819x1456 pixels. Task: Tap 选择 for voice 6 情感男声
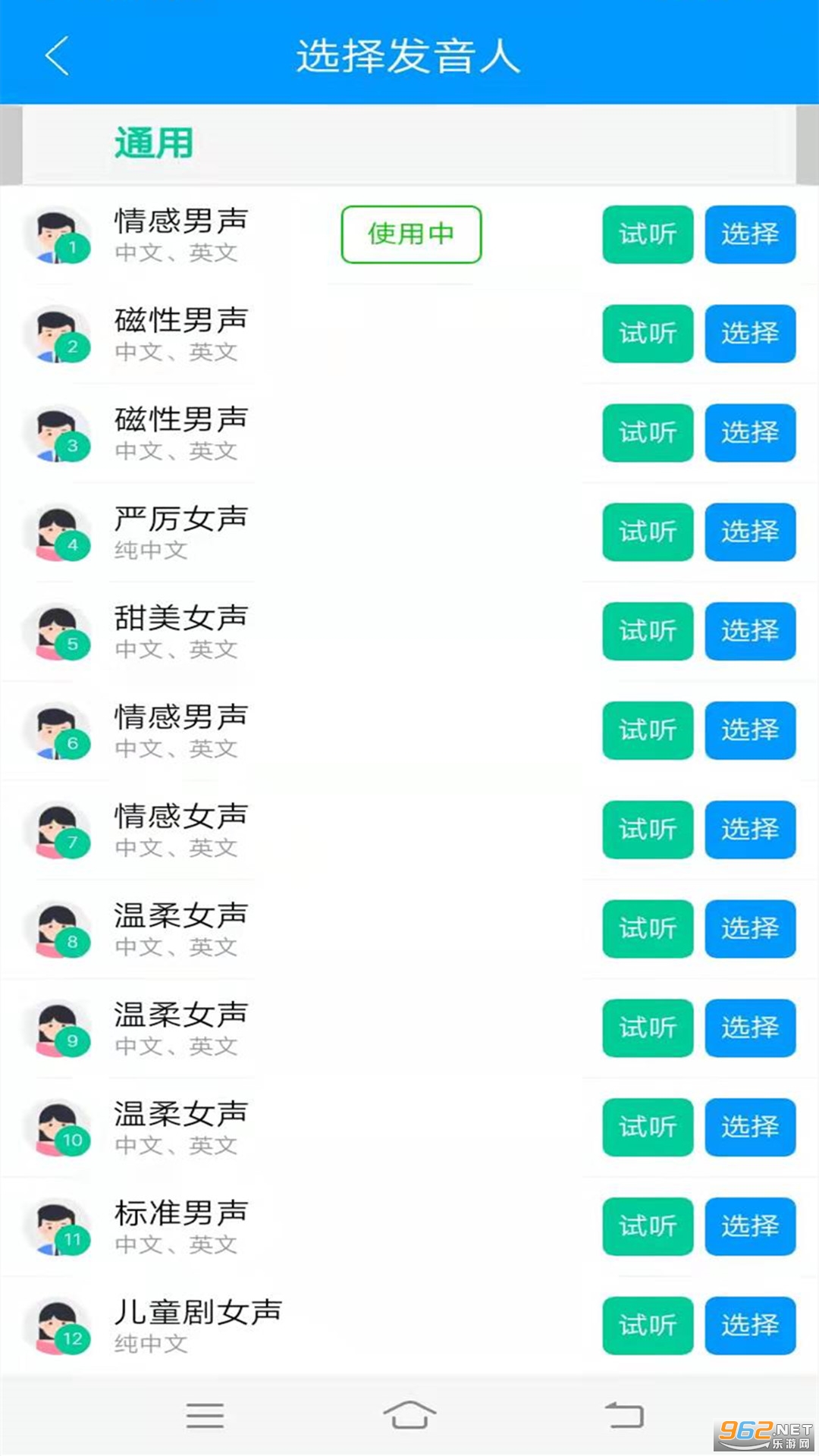(x=750, y=730)
